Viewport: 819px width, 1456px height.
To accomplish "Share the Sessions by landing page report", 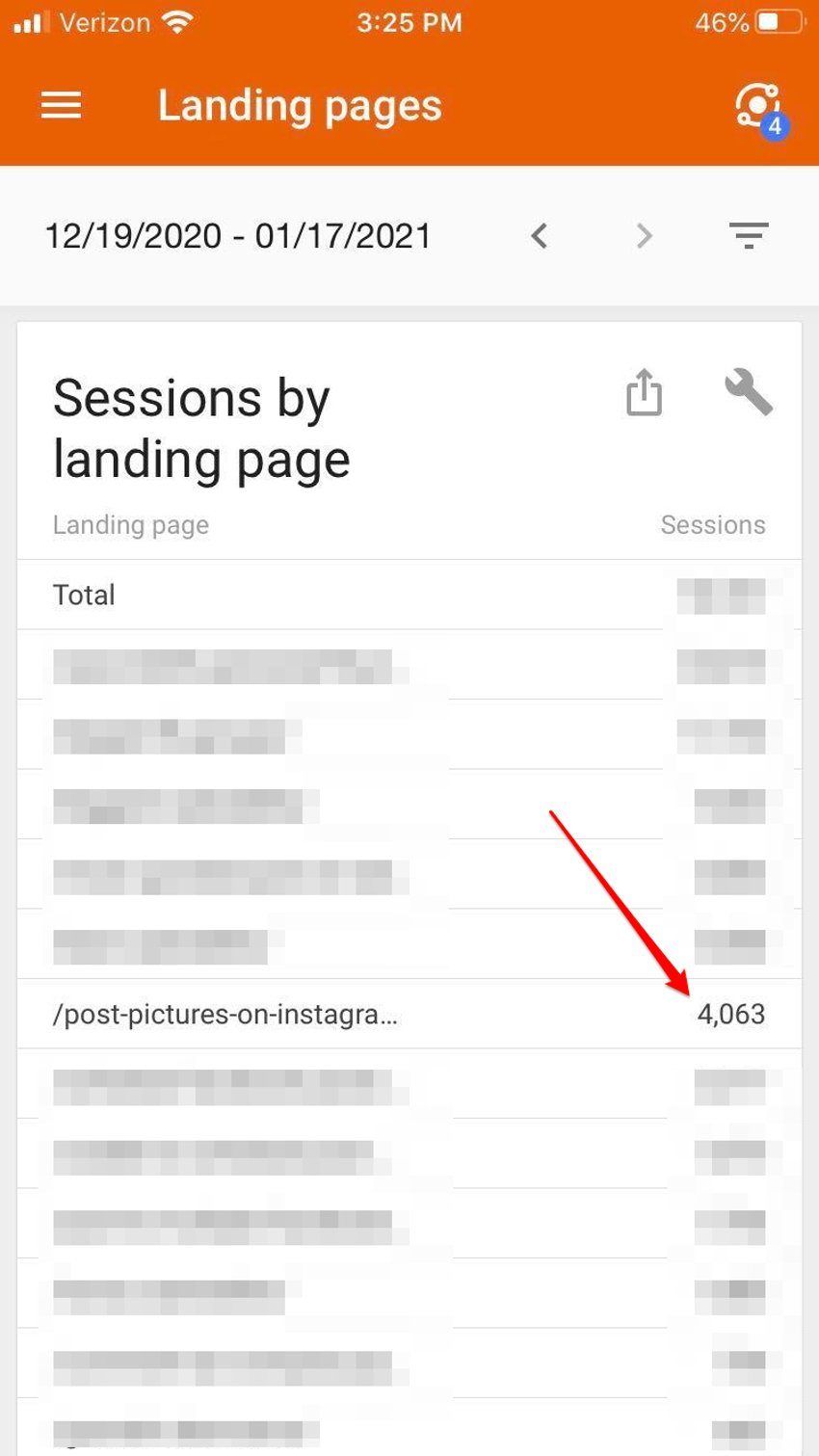I will click(644, 392).
